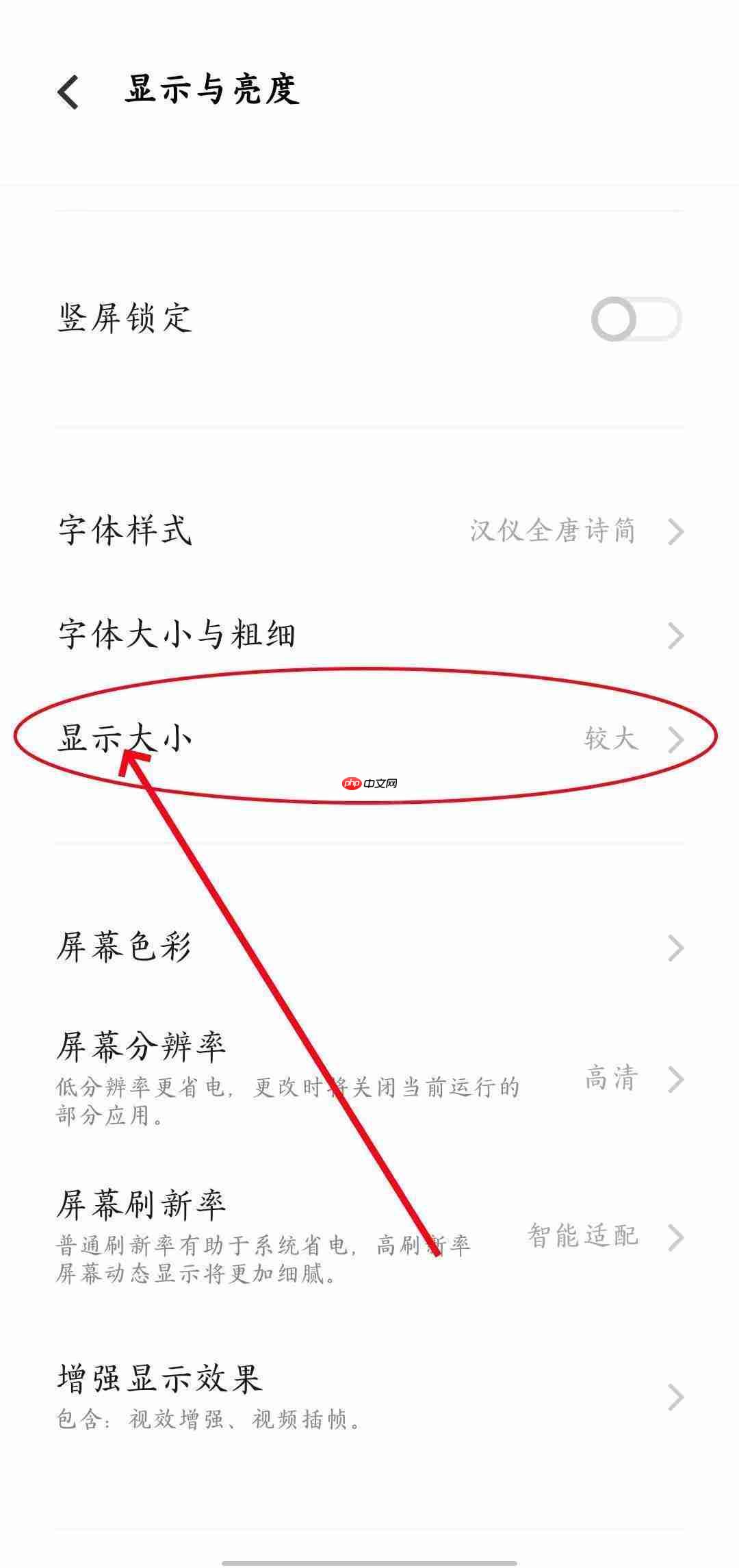739x1568 pixels.
Task: Click the chevron beside 屏幕色彩
Action: point(676,947)
